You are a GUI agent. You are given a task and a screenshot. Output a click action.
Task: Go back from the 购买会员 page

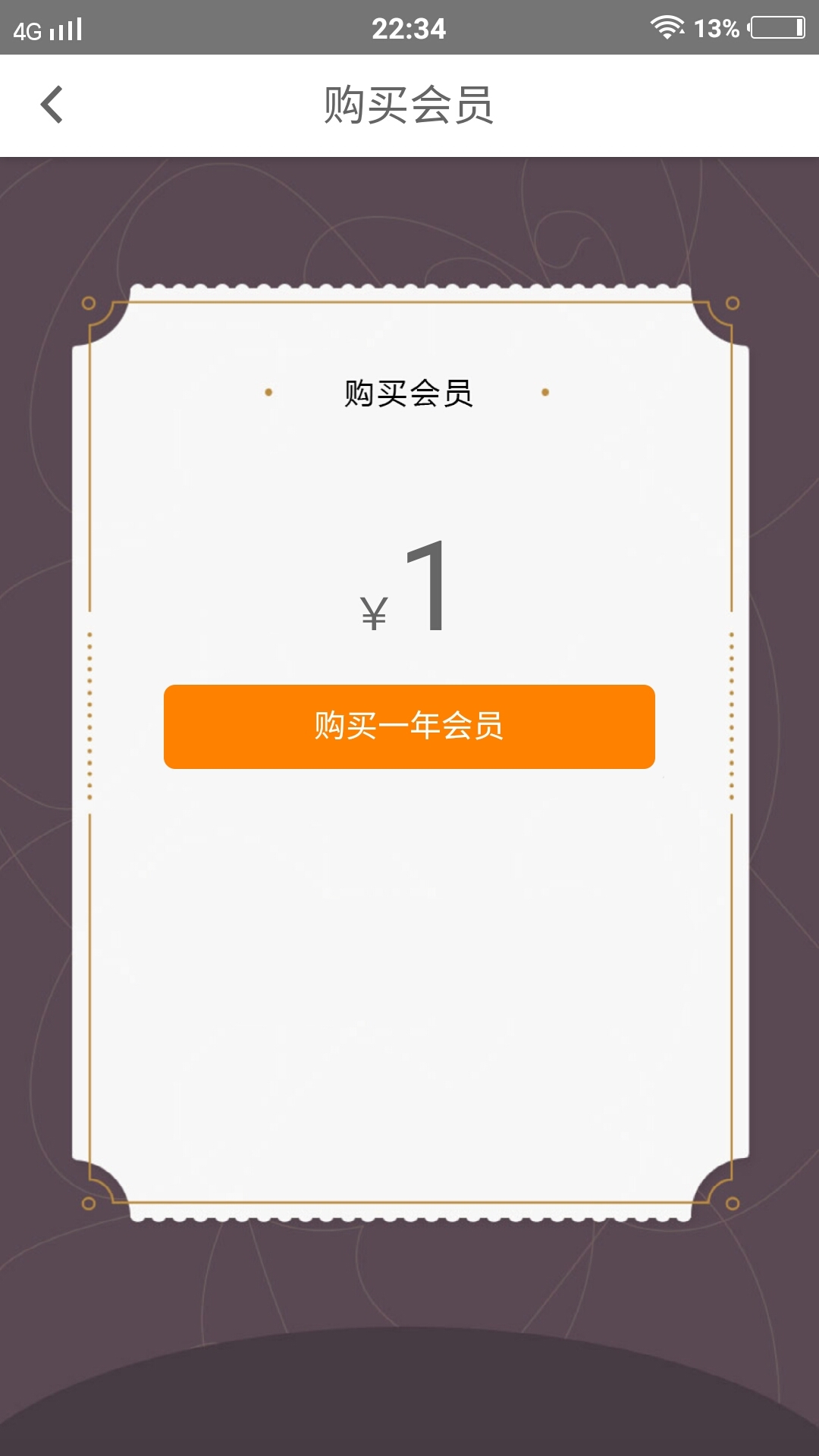coord(52,105)
